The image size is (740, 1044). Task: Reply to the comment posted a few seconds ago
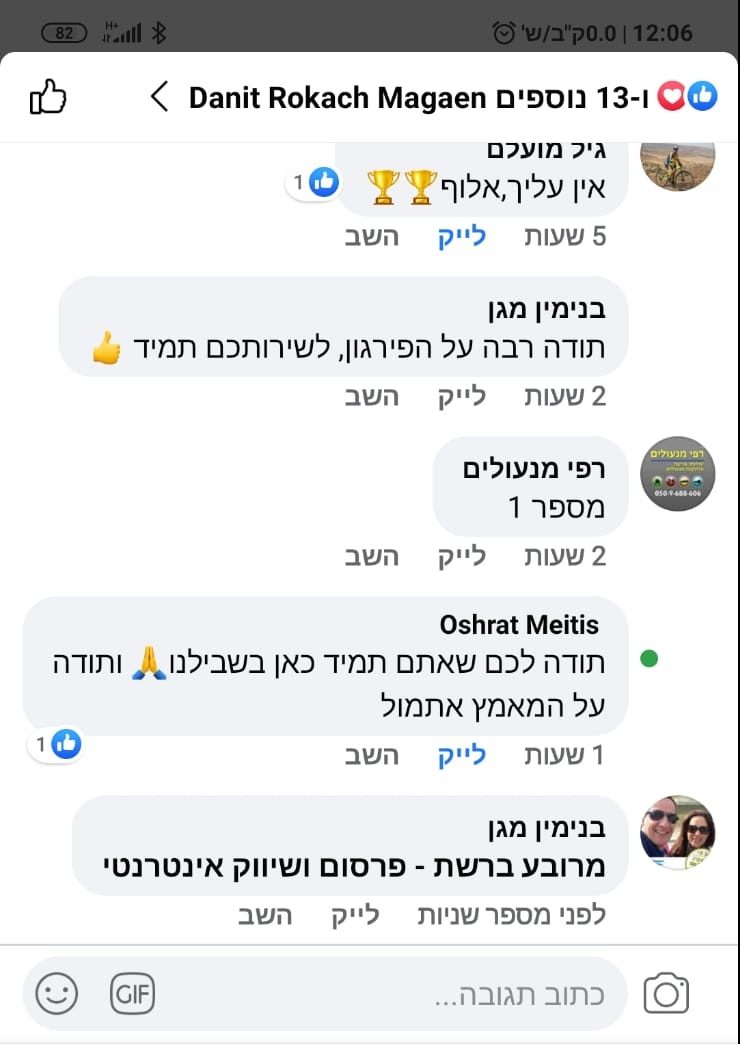[x=265, y=916]
